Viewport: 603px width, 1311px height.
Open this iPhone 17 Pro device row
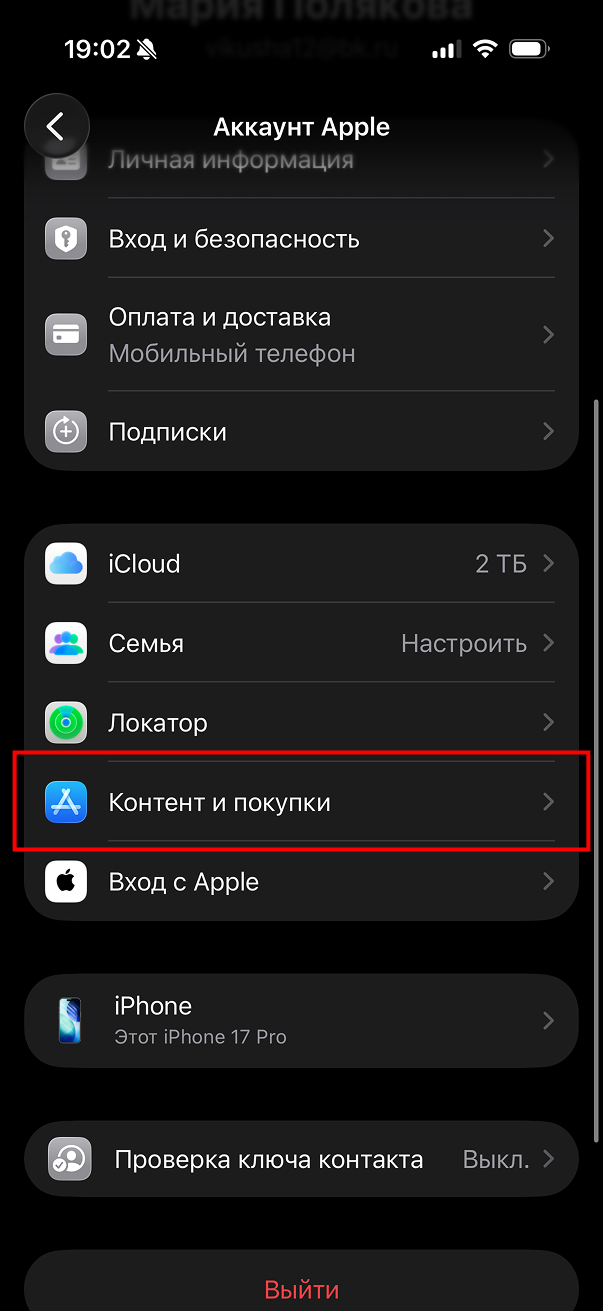pyautogui.click(x=301, y=1021)
